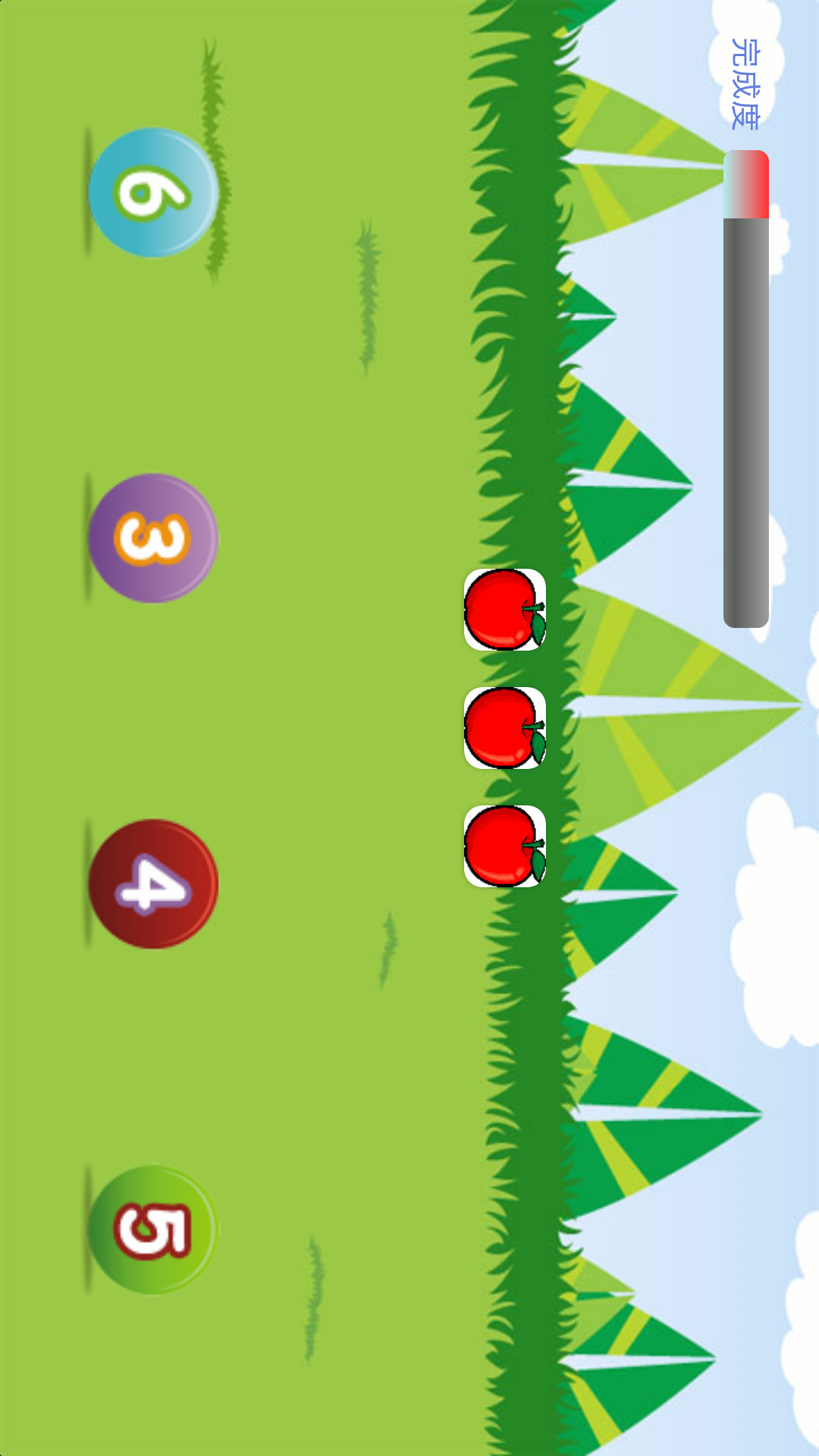Pick the green number 5 button
The height and width of the screenshot is (1456, 819).
153,1230
